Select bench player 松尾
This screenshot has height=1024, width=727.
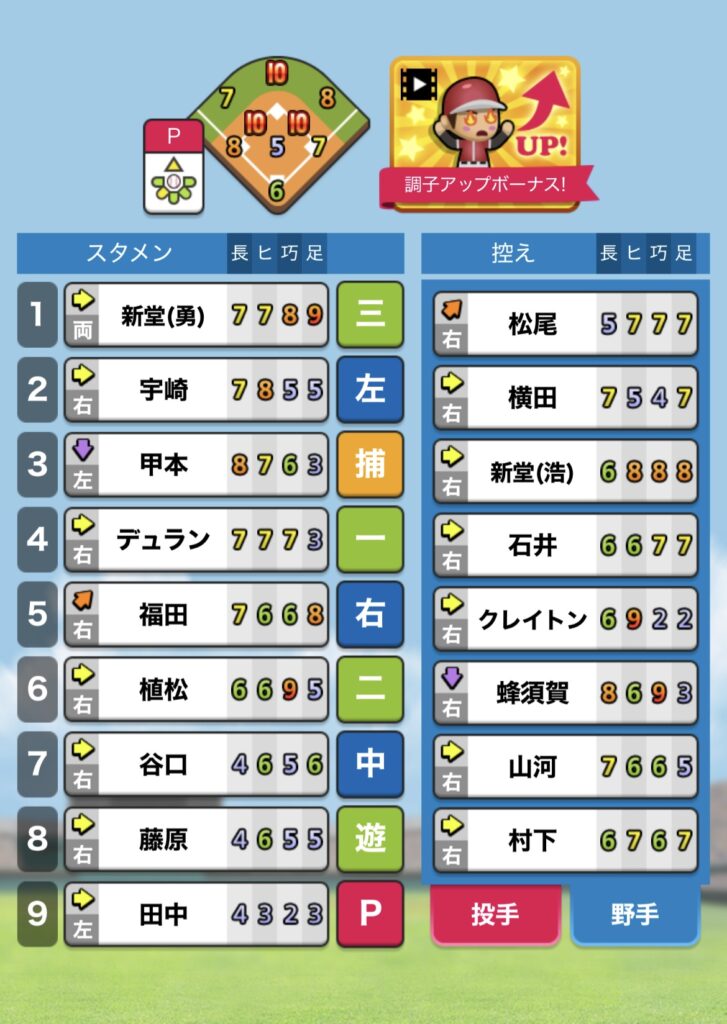pyautogui.click(x=565, y=324)
